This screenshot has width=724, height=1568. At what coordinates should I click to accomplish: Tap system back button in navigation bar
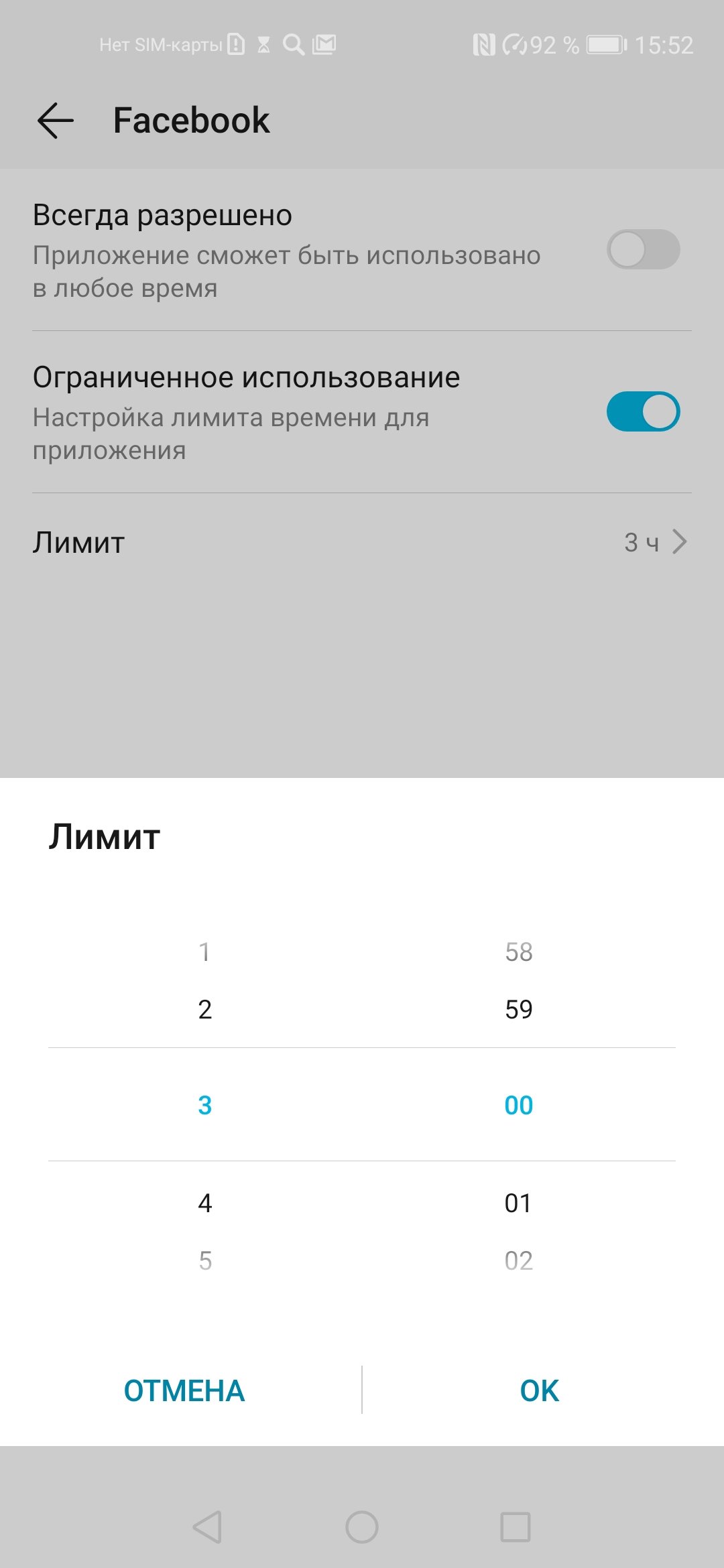[207, 1527]
